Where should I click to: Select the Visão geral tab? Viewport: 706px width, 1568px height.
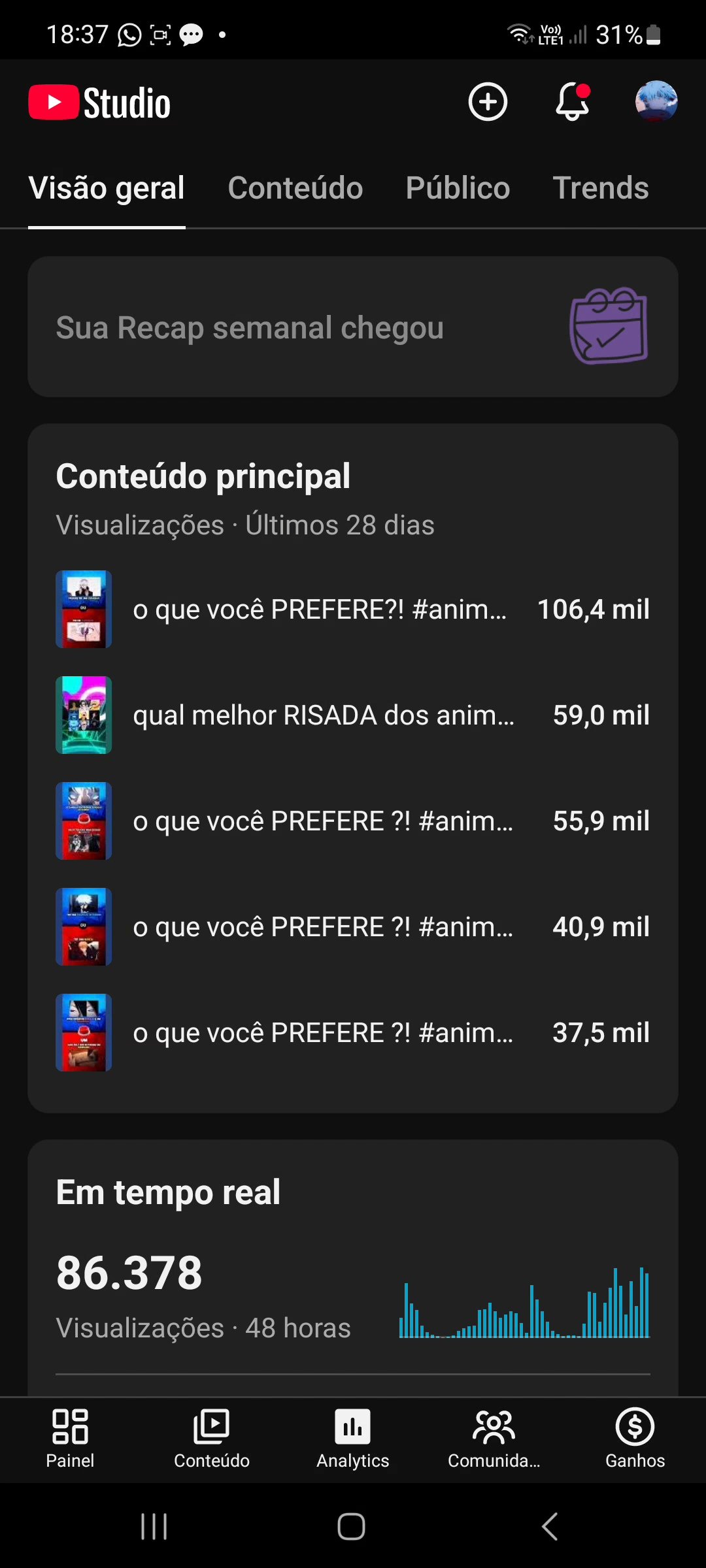tap(107, 188)
